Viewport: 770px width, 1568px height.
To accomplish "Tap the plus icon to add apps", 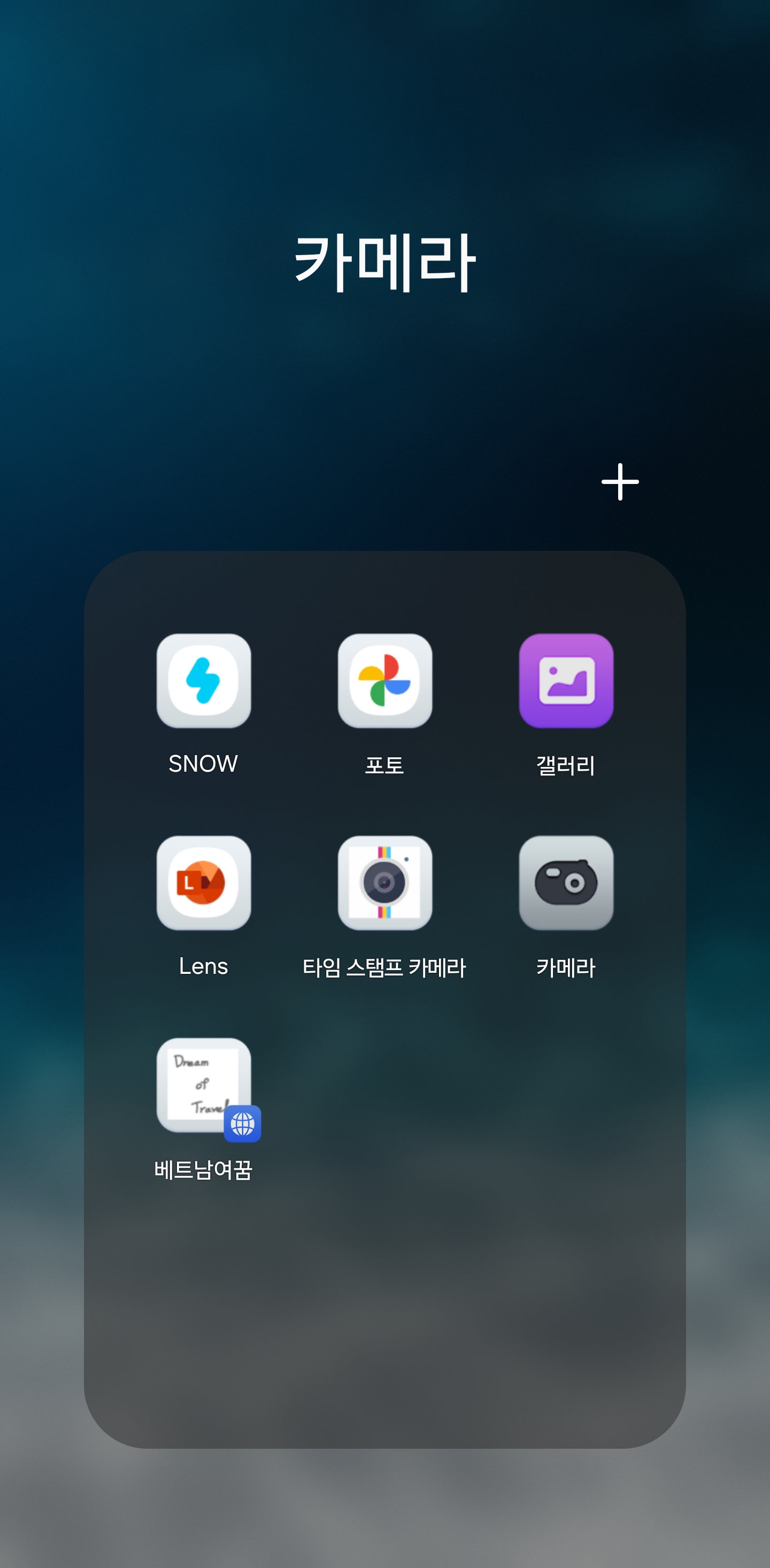I will click(x=620, y=481).
